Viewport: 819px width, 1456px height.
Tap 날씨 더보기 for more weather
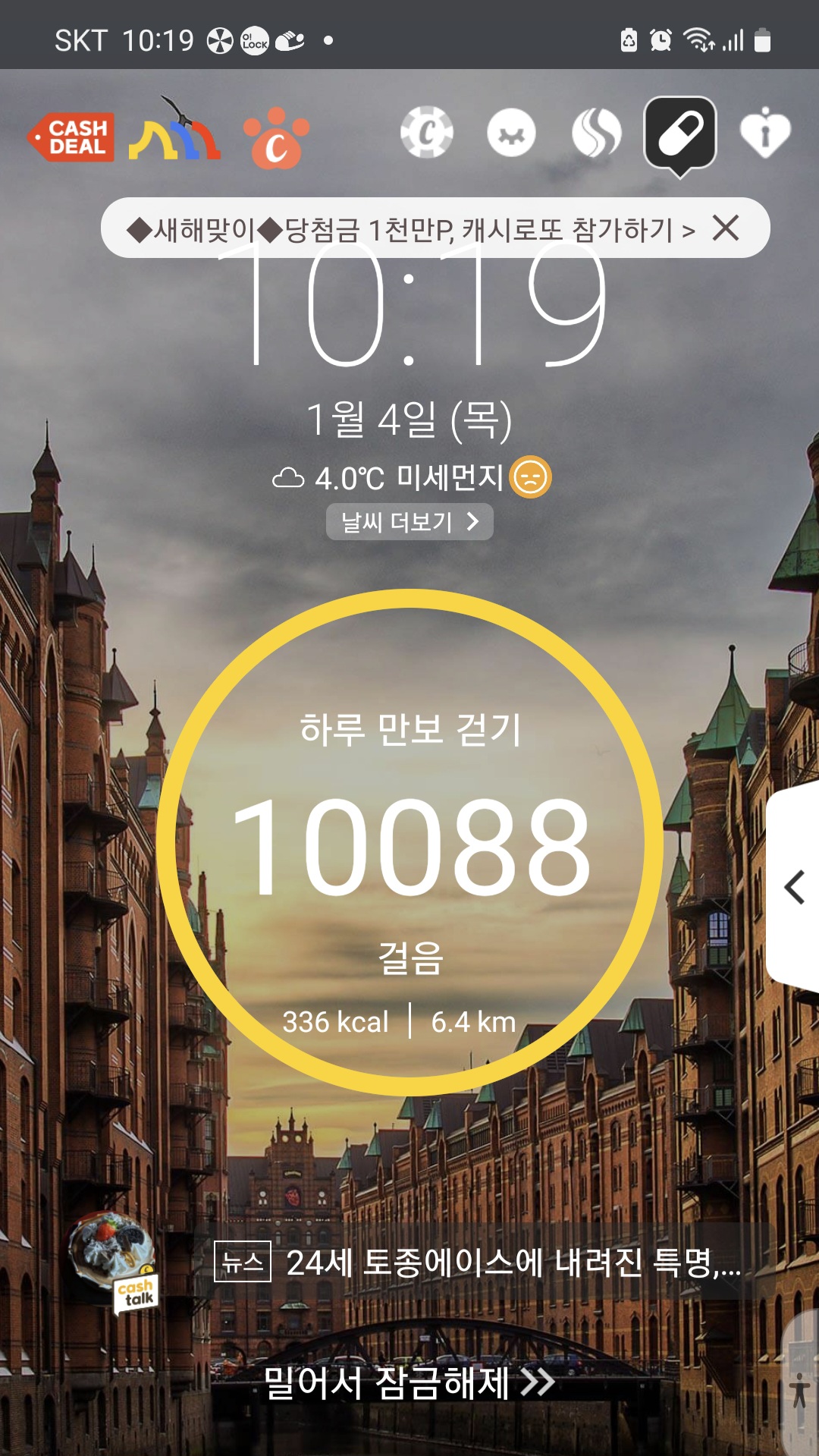(x=409, y=522)
